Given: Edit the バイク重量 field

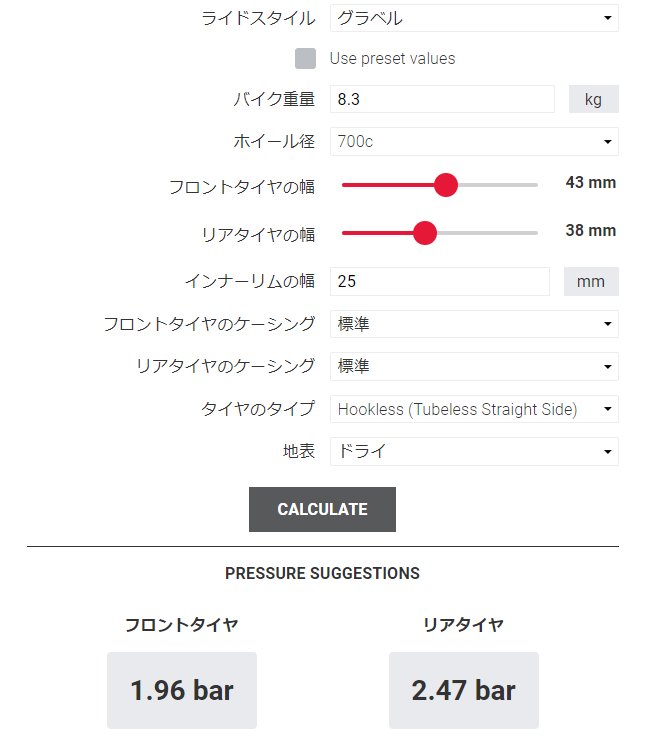Looking at the screenshot, I should click(x=442, y=99).
